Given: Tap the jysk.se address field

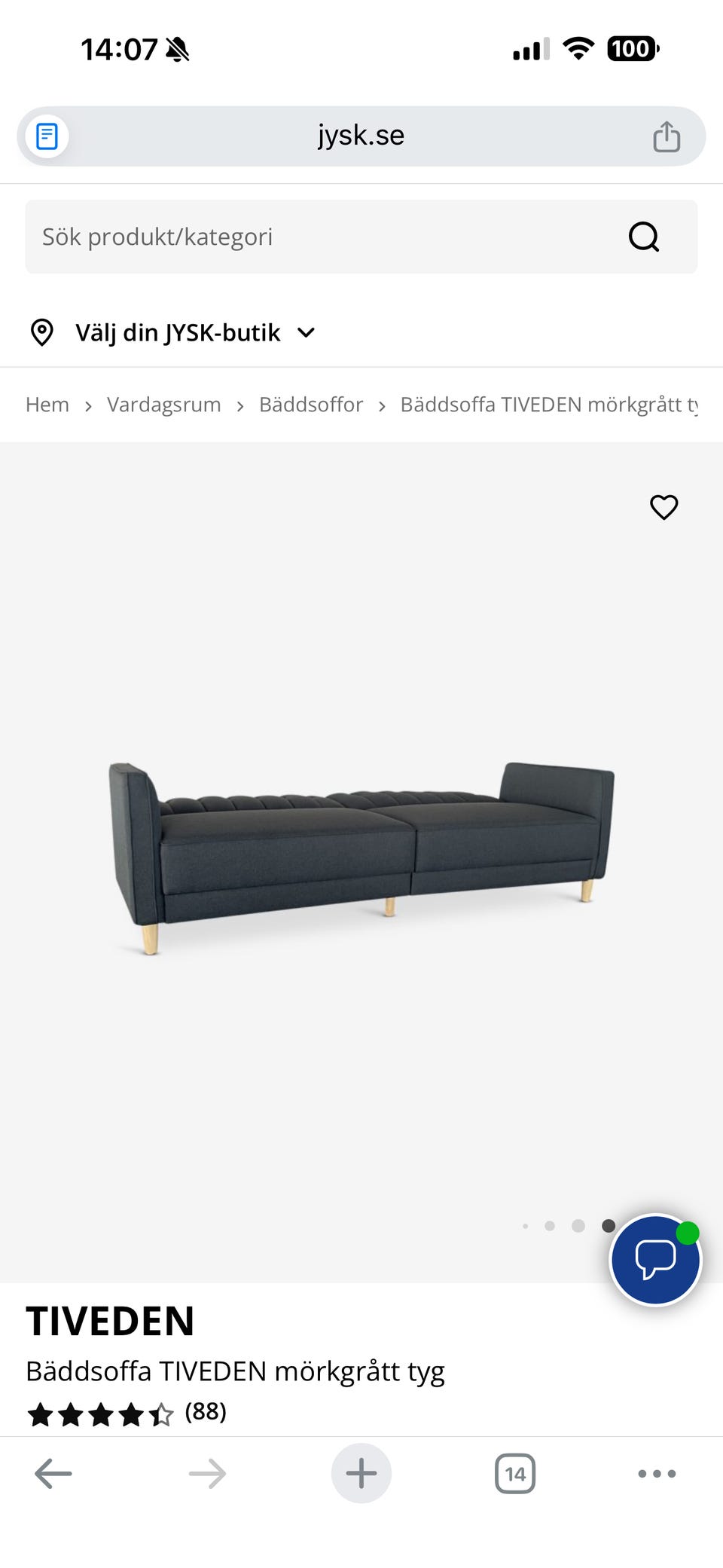Looking at the screenshot, I should [361, 136].
